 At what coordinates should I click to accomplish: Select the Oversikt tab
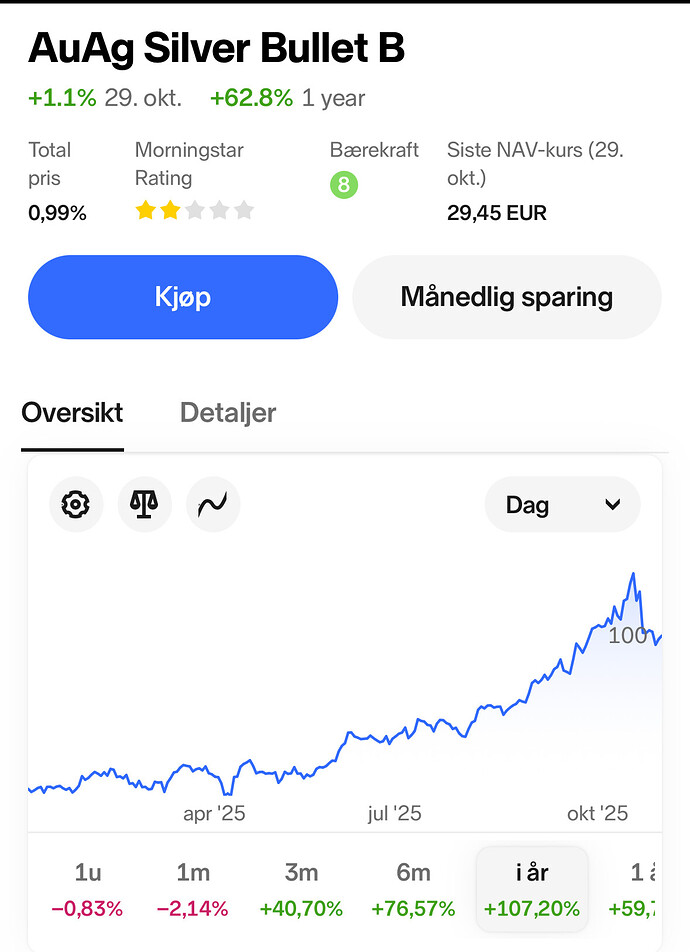tap(72, 413)
